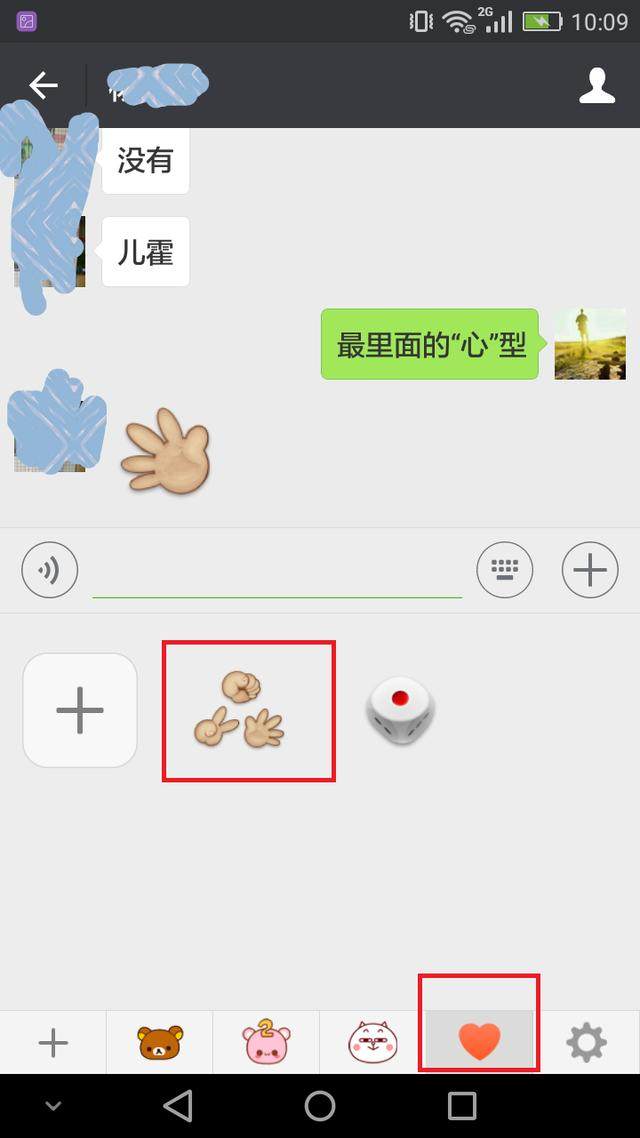Add a custom sticker to favorites
This screenshot has width=640, height=1138.
pos(80,710)
